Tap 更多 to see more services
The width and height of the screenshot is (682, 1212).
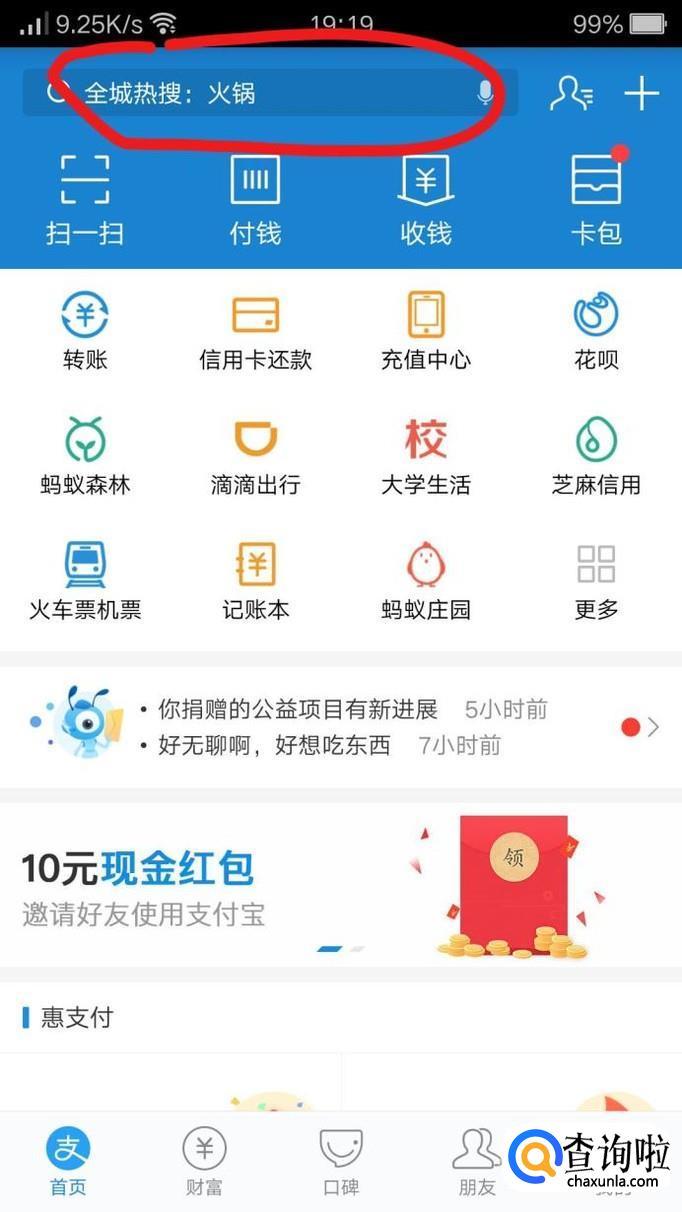point(596,582)
